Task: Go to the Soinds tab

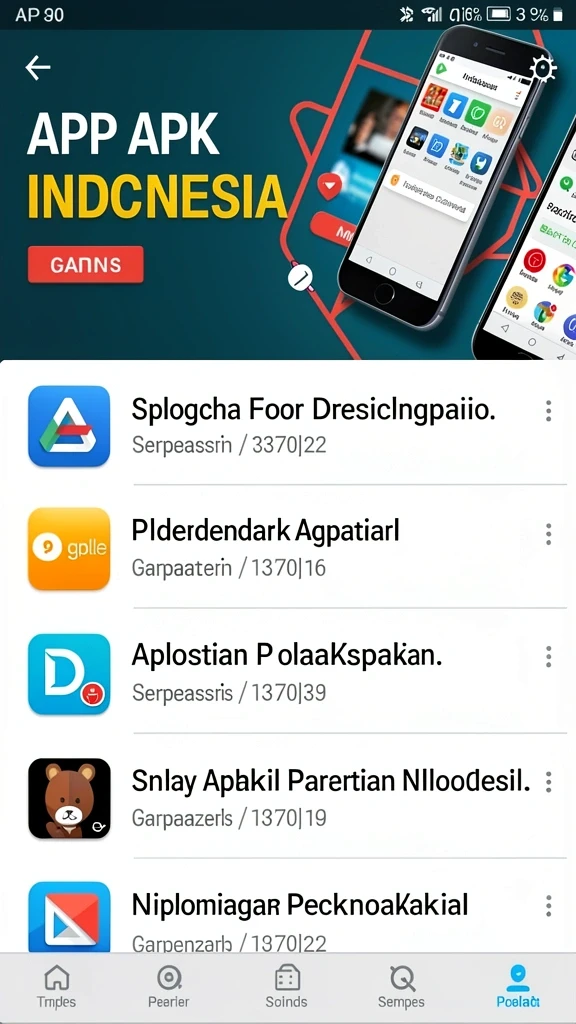Action: 286,987
